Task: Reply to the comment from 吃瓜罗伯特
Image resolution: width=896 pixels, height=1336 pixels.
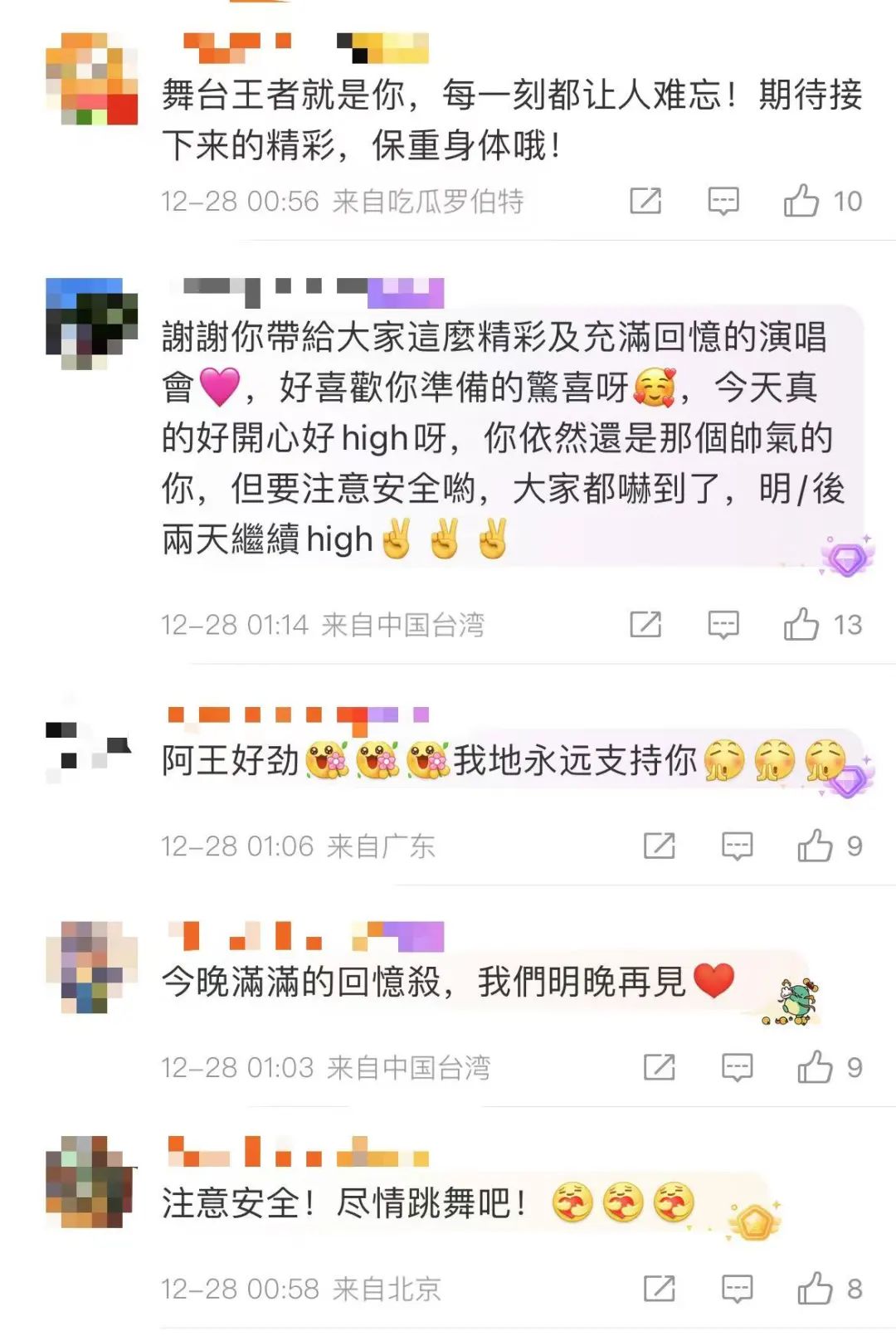Action: coord(723,201)
